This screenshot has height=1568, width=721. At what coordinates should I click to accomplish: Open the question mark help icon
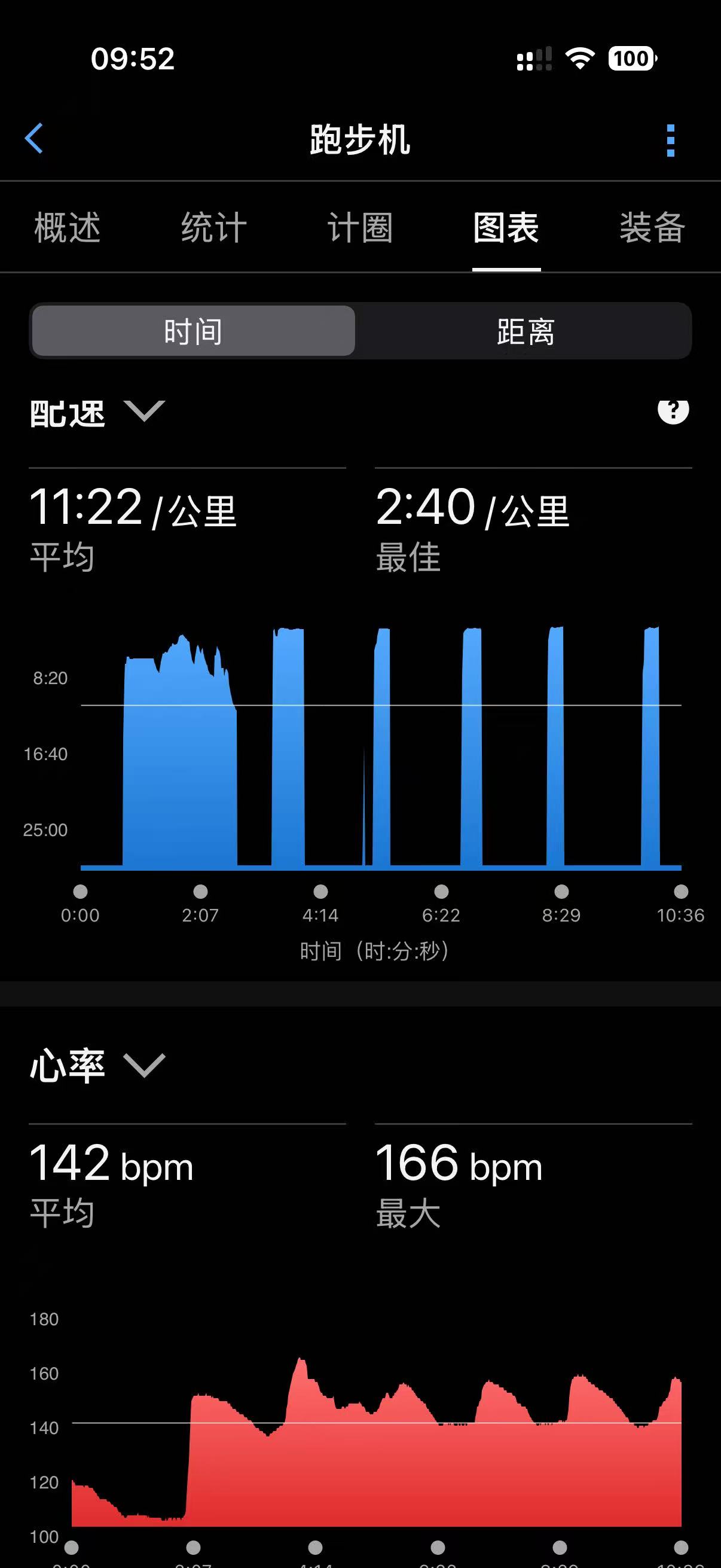coord(673,410)
